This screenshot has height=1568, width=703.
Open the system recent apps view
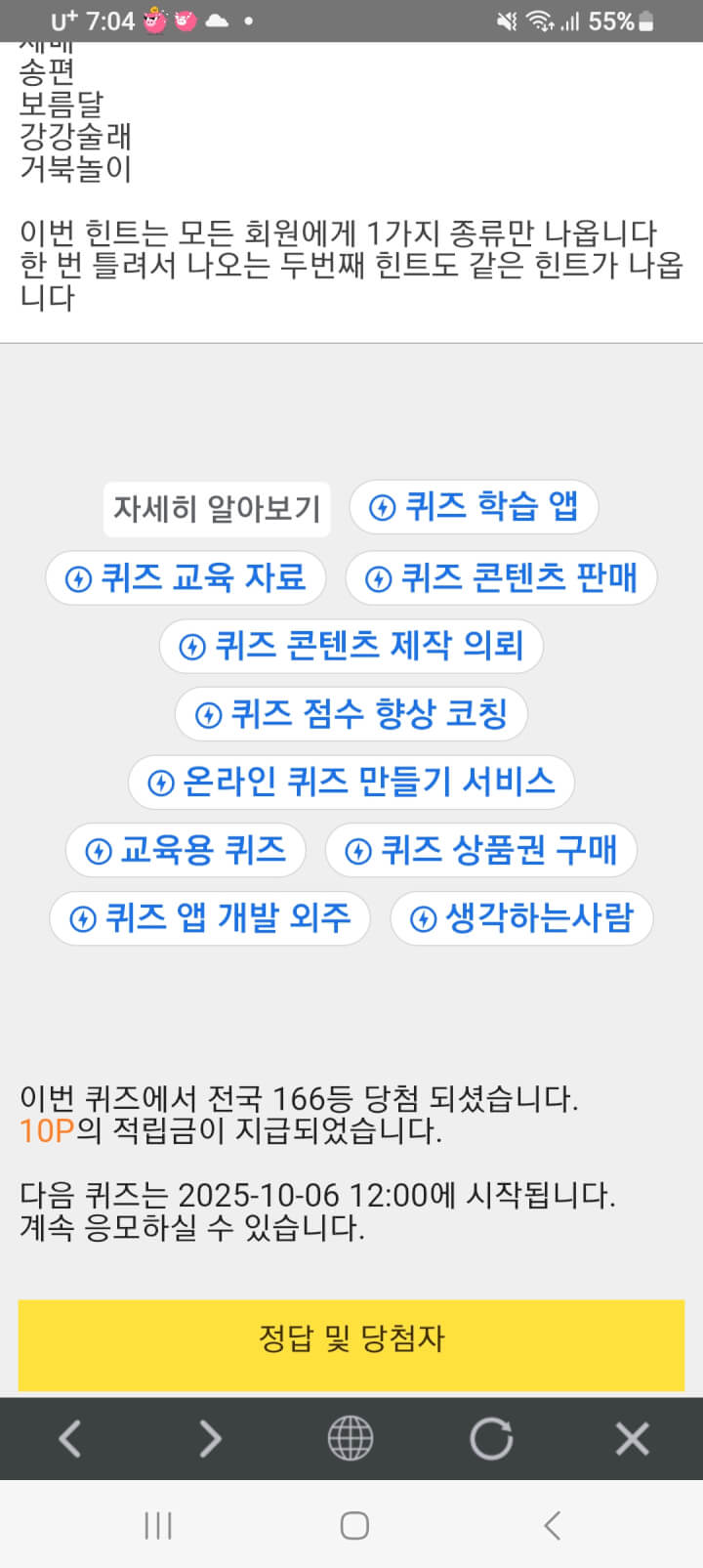(x=158, y=1525)
